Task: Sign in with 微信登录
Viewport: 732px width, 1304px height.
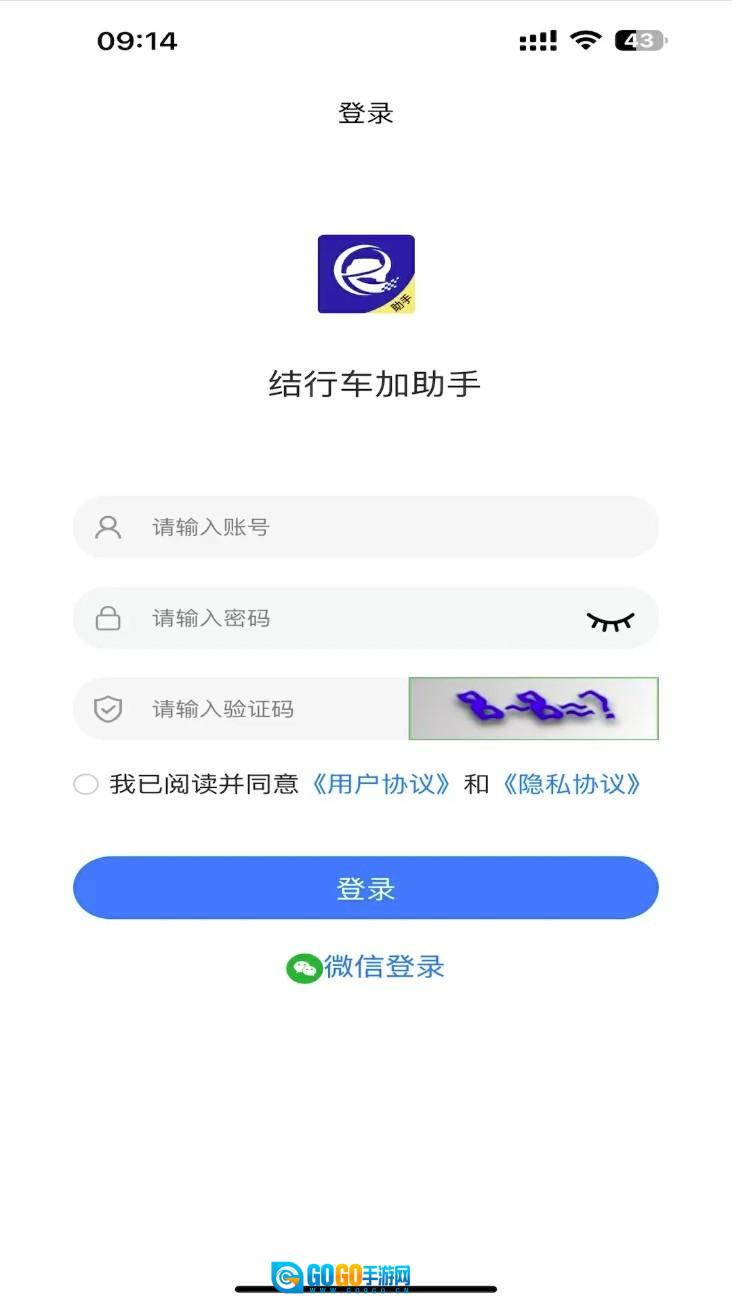Action: tap(366, 967)
